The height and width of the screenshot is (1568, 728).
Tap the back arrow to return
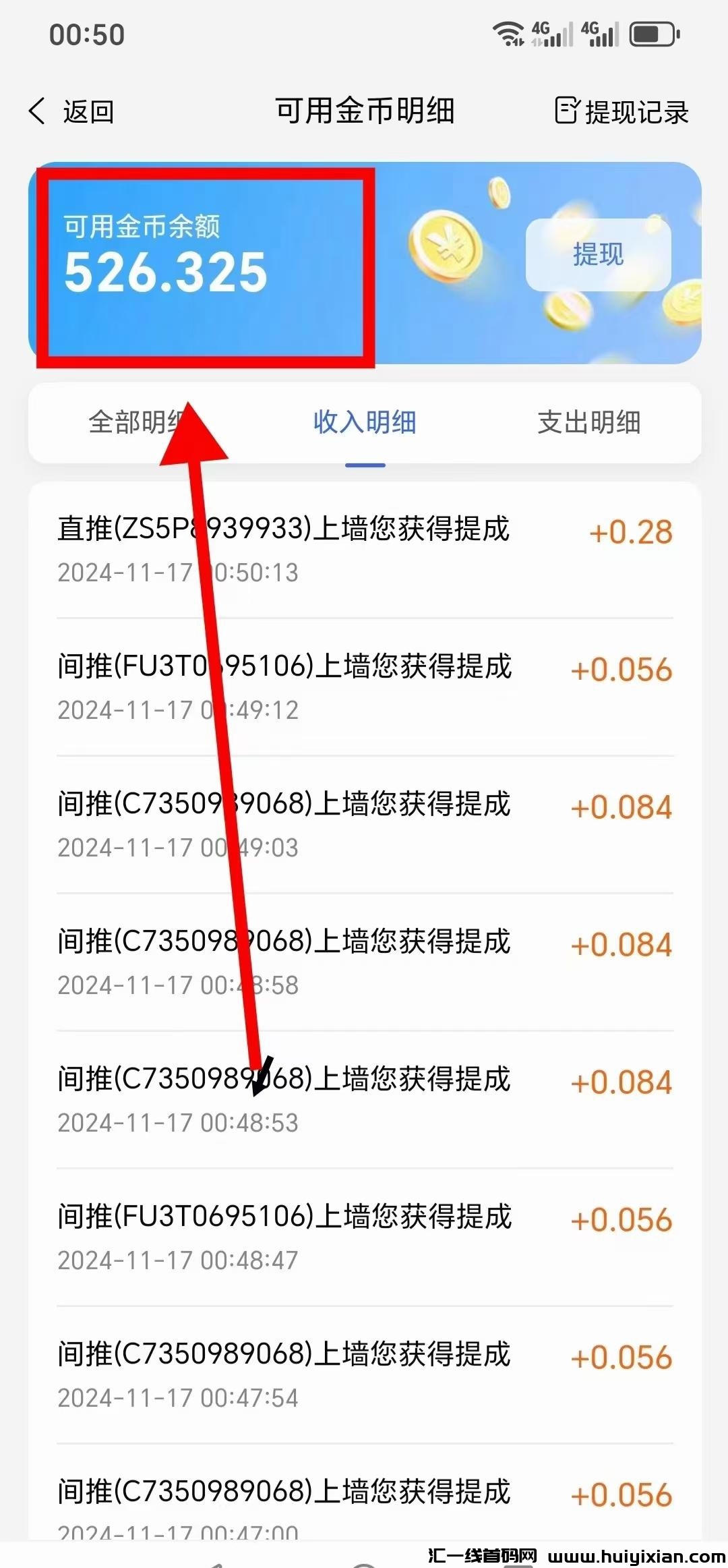[x=38, y=110]
